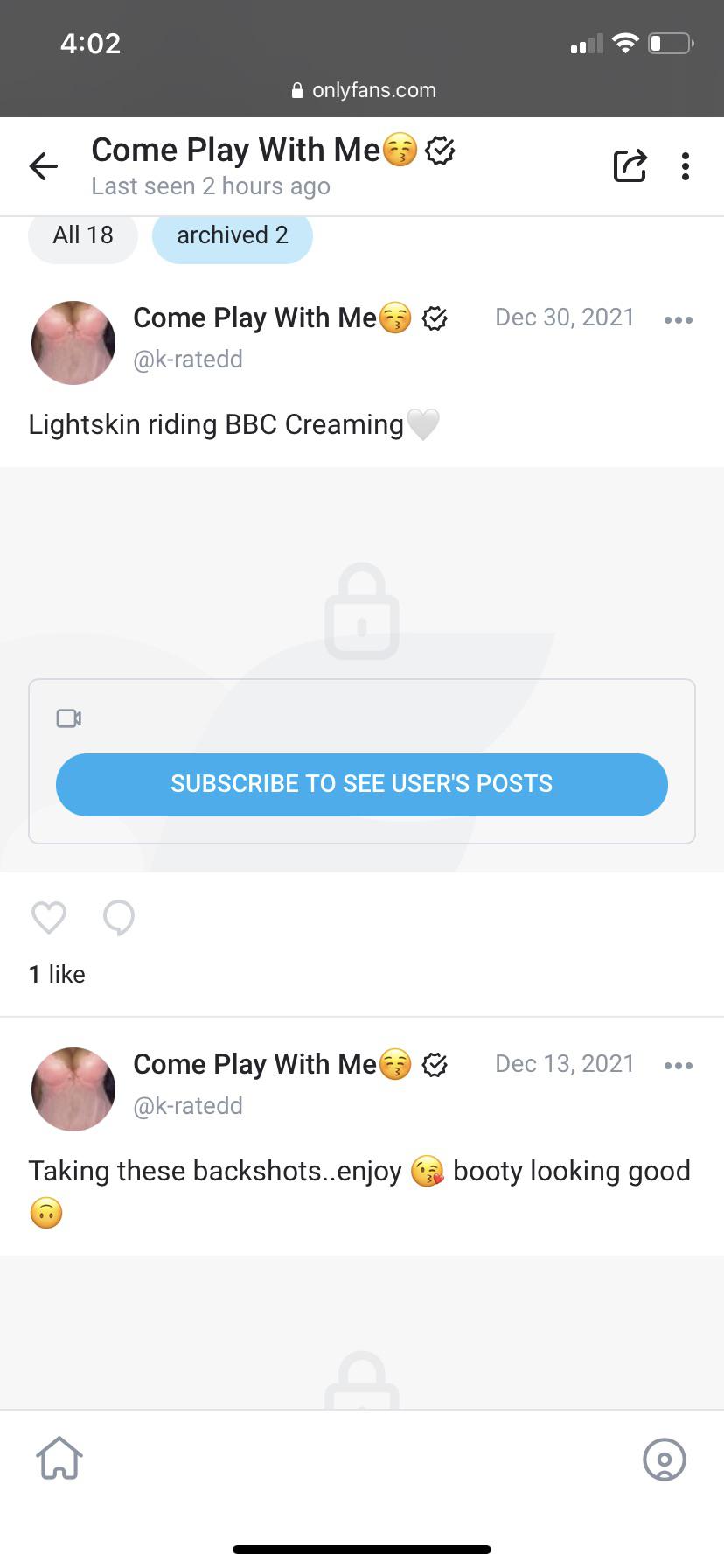Open the @k-ratedd handle on Dec 30 post

point(188,360)
